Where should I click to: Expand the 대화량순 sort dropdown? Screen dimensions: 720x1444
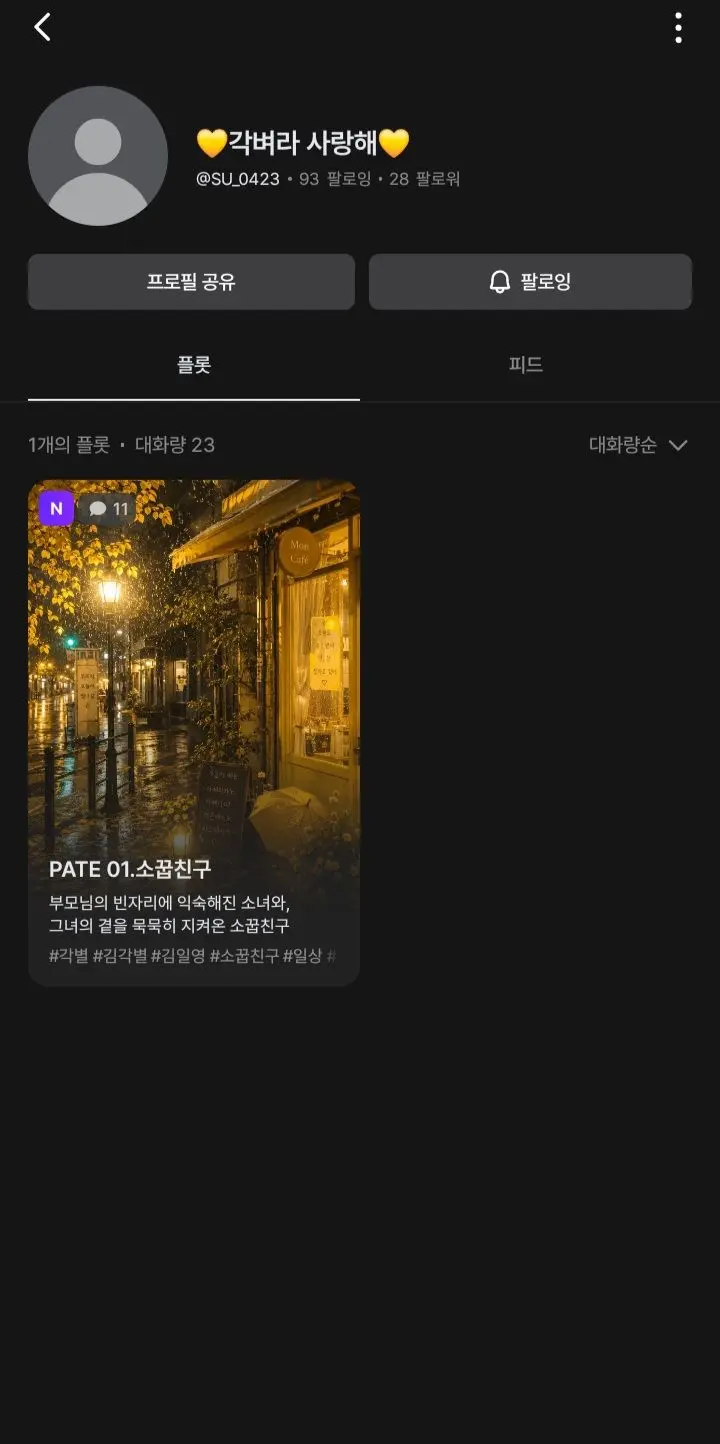coord(638,445)
